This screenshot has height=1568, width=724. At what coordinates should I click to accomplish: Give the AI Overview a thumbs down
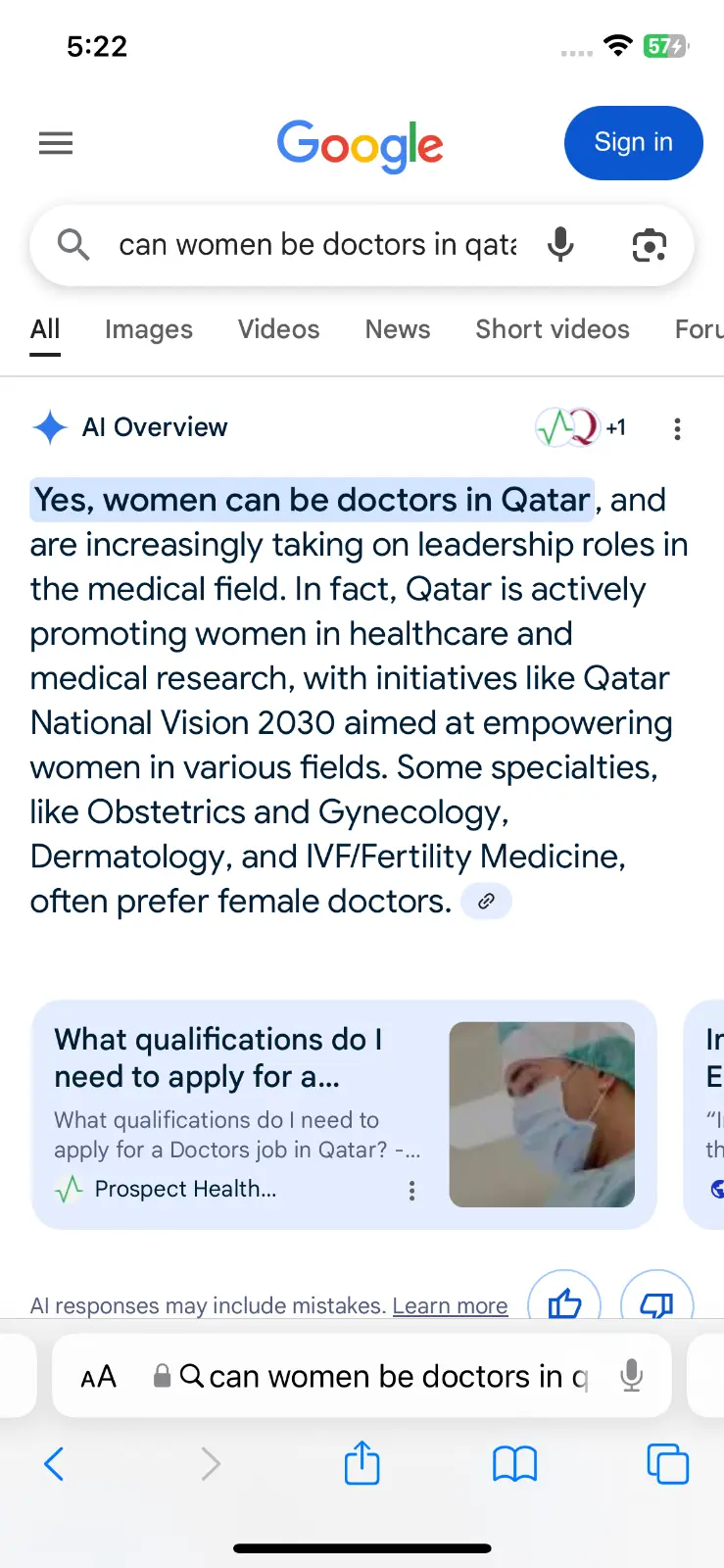pos(656,1301)
